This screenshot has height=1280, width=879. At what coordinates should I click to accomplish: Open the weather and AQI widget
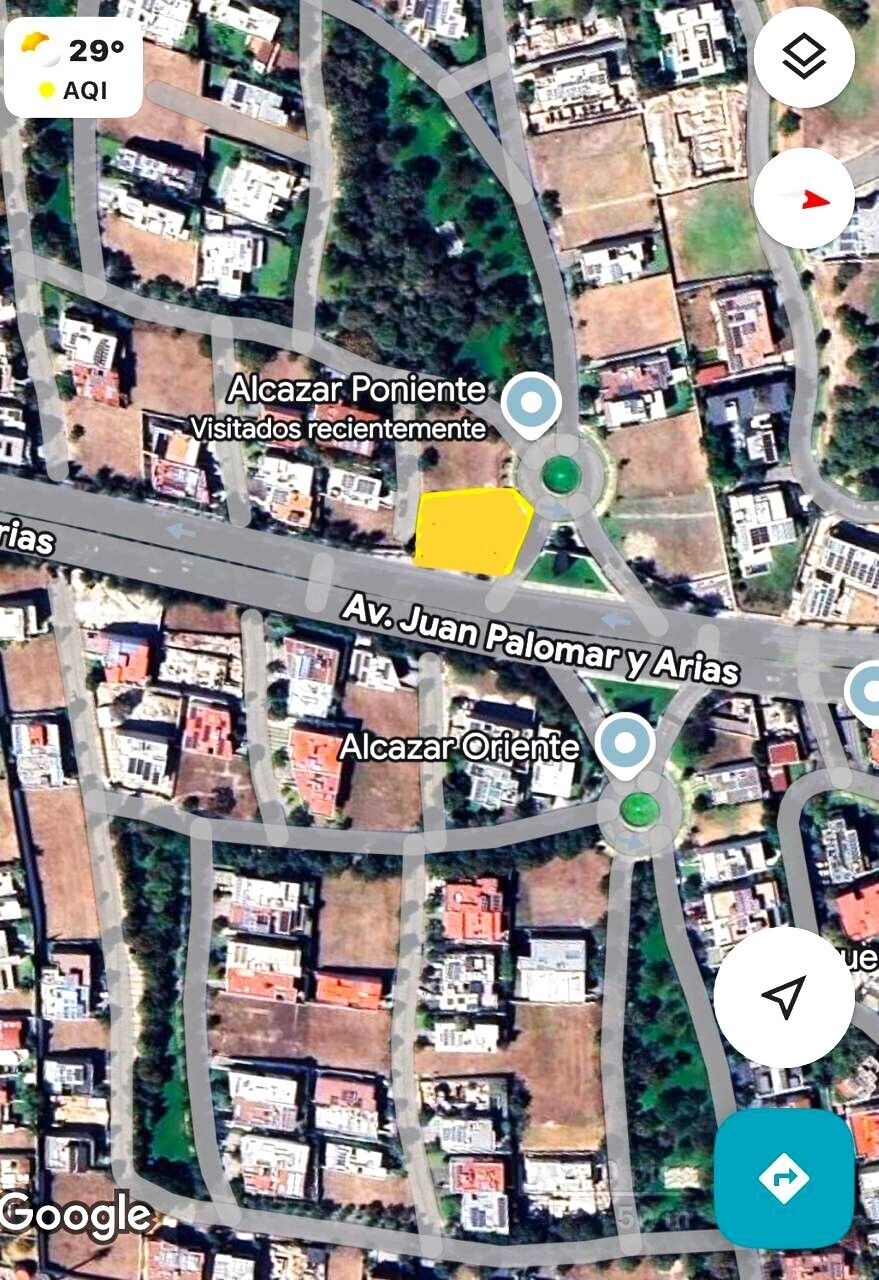[74, 68]
